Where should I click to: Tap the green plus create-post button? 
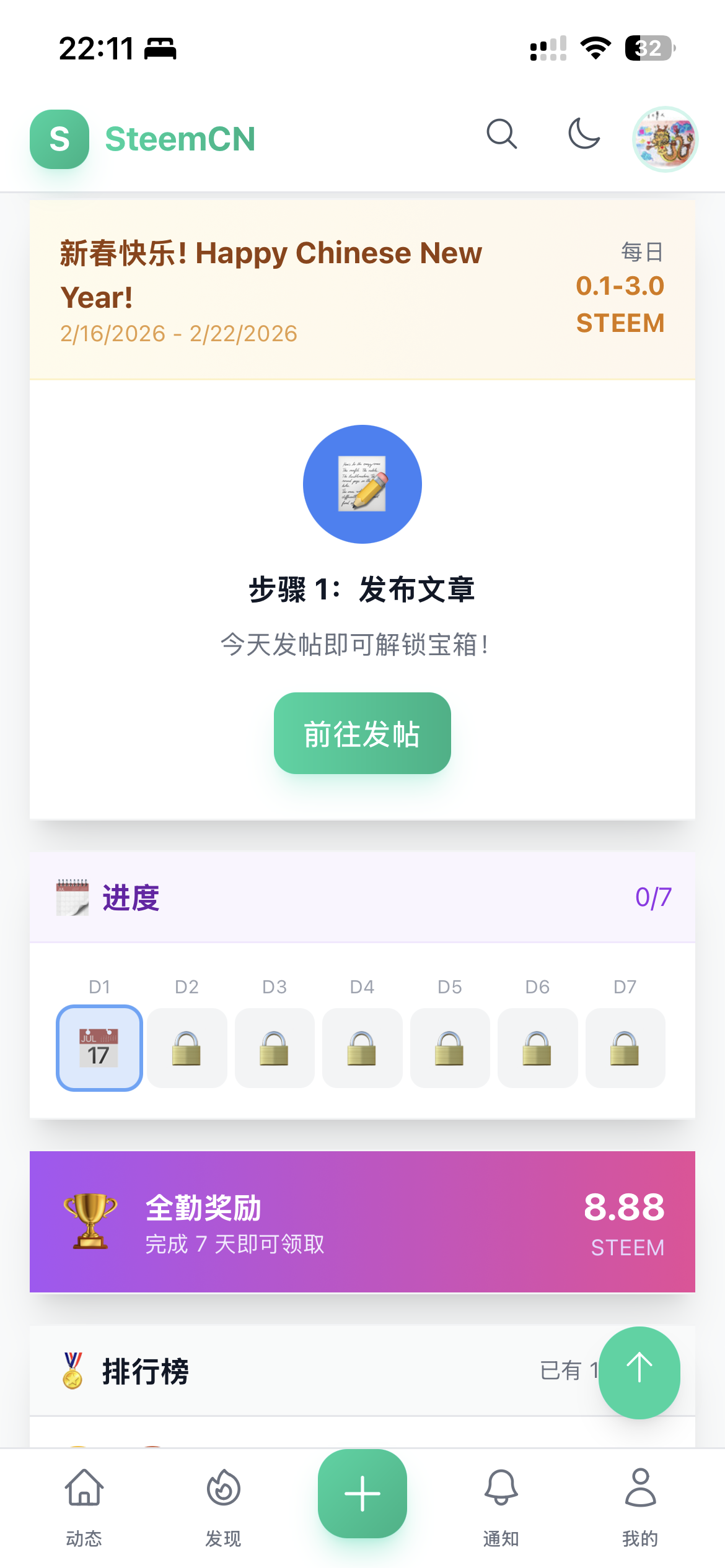(362, 1492)
